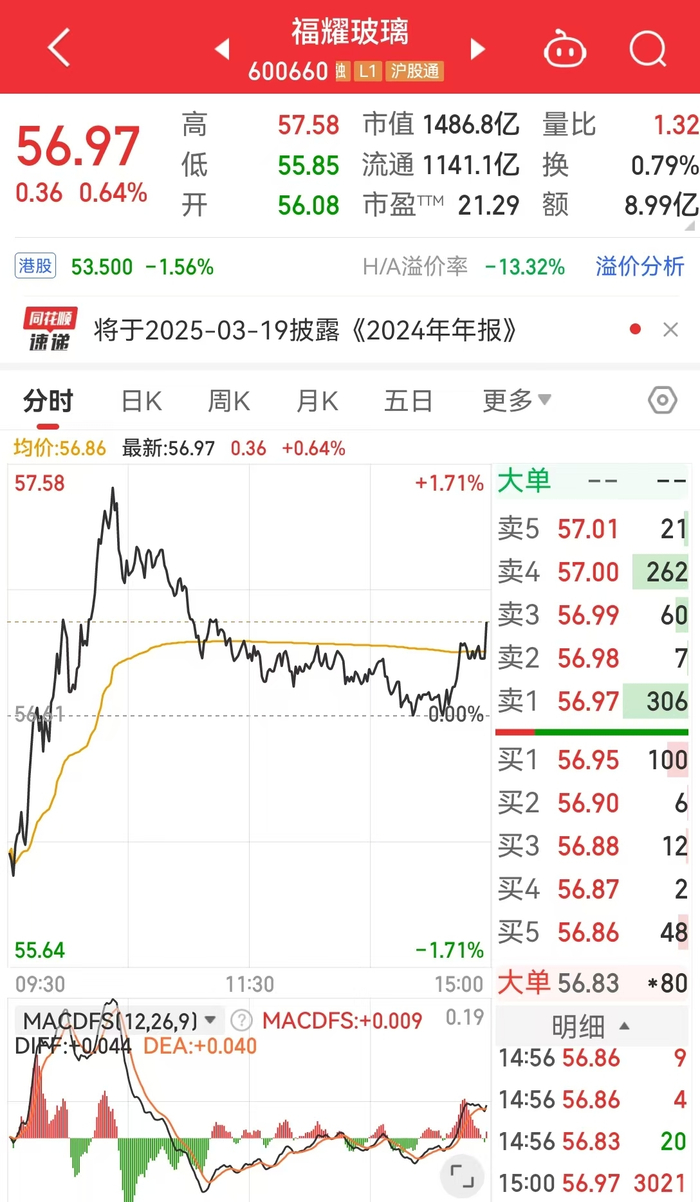Open chart settings hexagon icon
This screenshot has height=1202, width=700.
(x=662, y=401)
